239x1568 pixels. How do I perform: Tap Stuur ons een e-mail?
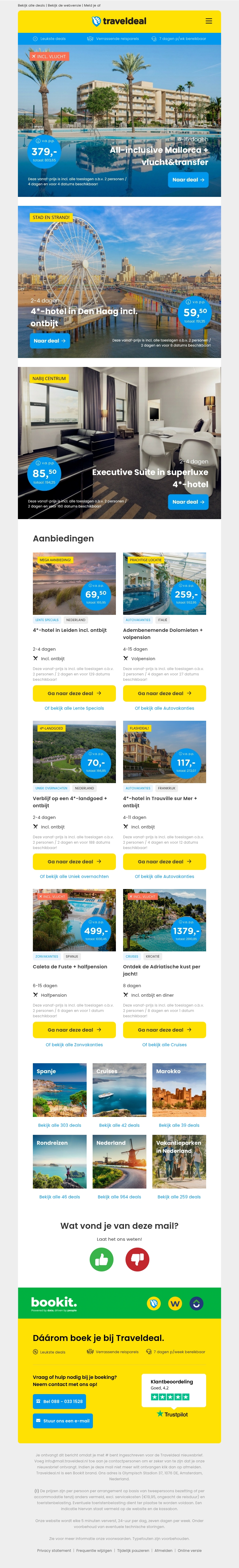63,1421
